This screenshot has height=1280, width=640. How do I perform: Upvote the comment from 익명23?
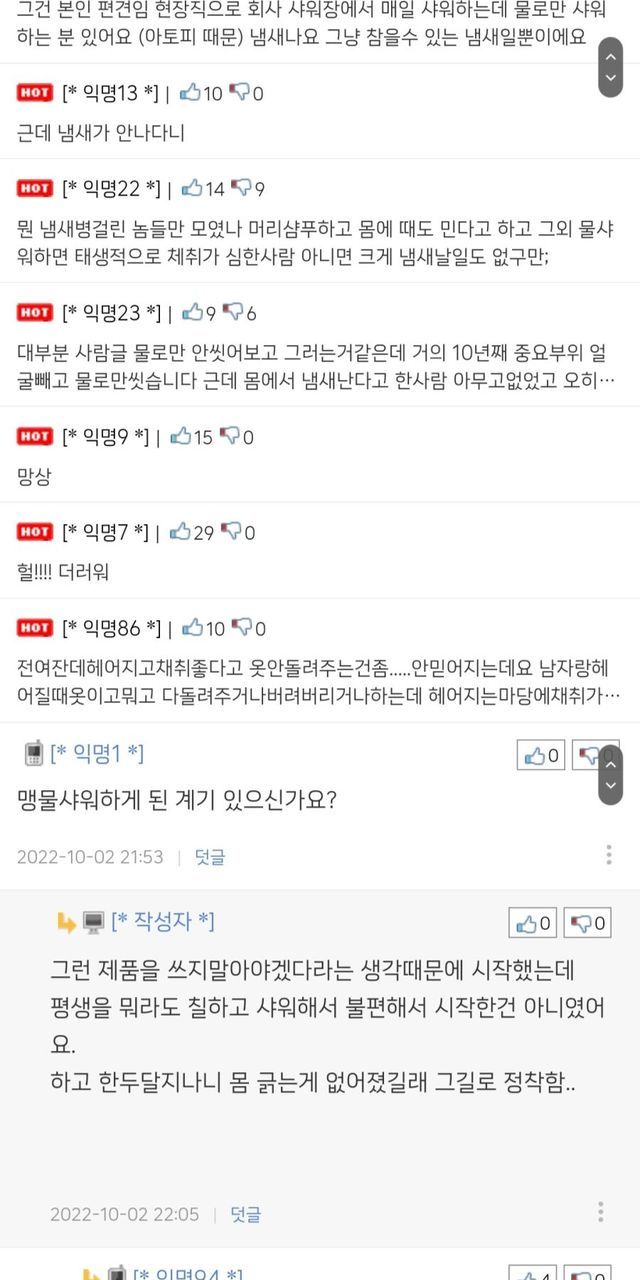coord(192,312)
